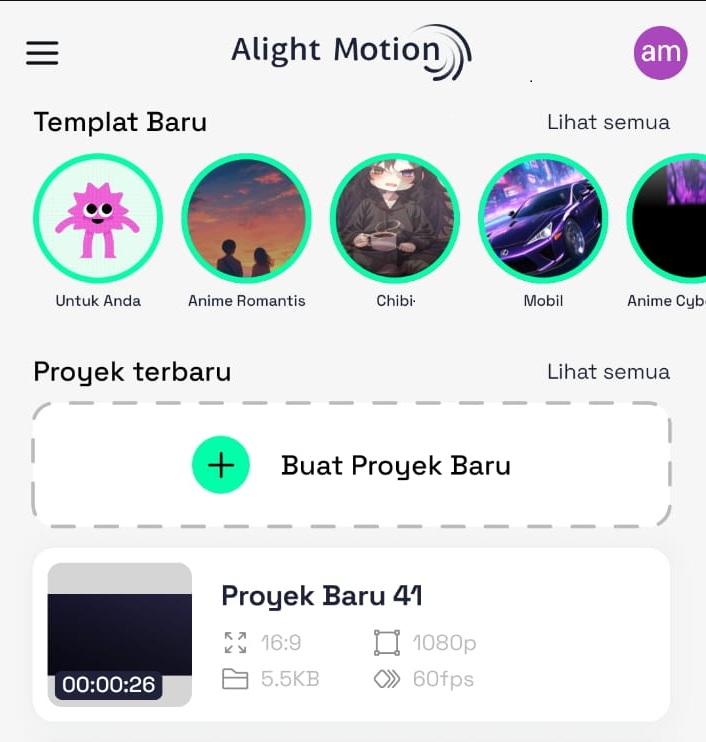Open the account profile avatar
706x742 pixels.
[660, 51]
